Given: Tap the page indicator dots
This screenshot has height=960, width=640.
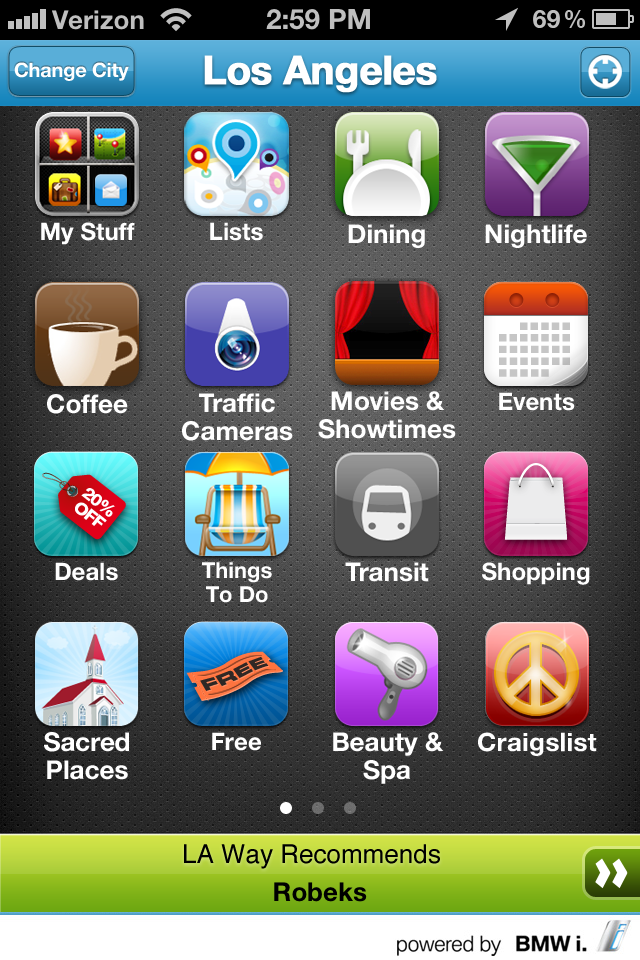Looking at the screenshot, I should coord(318,808).
